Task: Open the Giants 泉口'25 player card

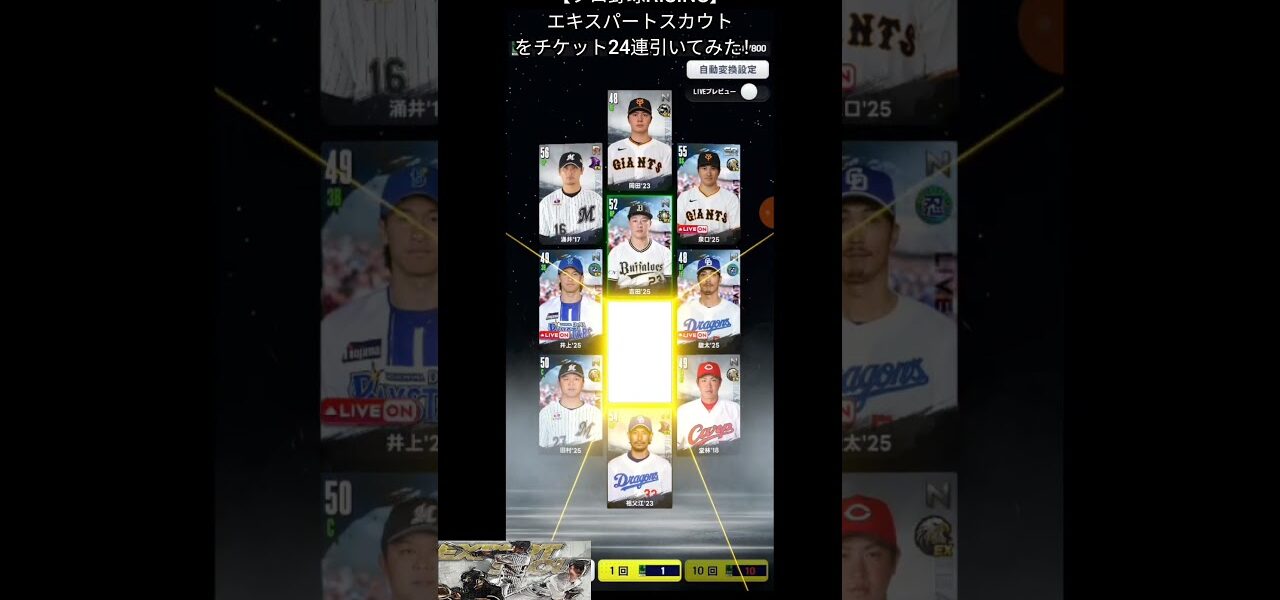Action: click(708, 193)
